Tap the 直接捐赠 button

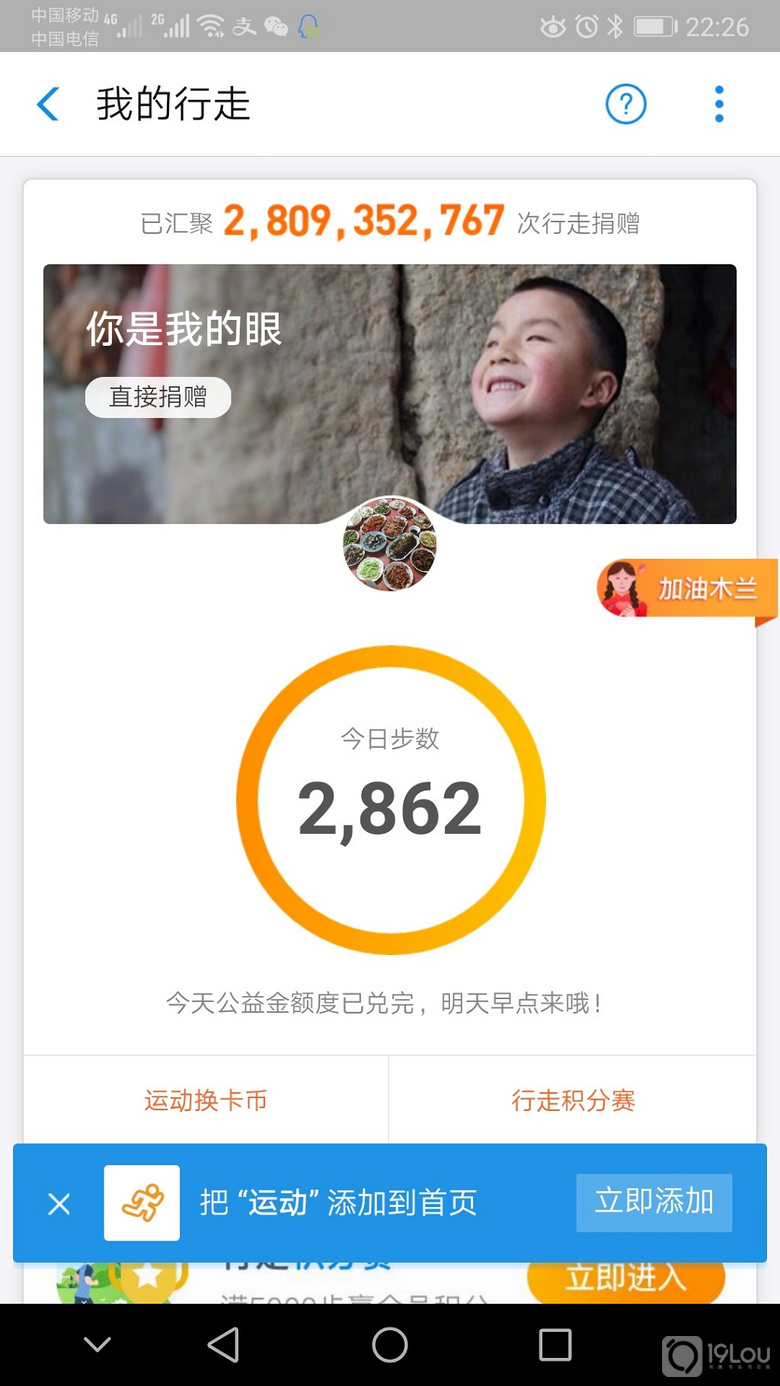pos(158,397)
